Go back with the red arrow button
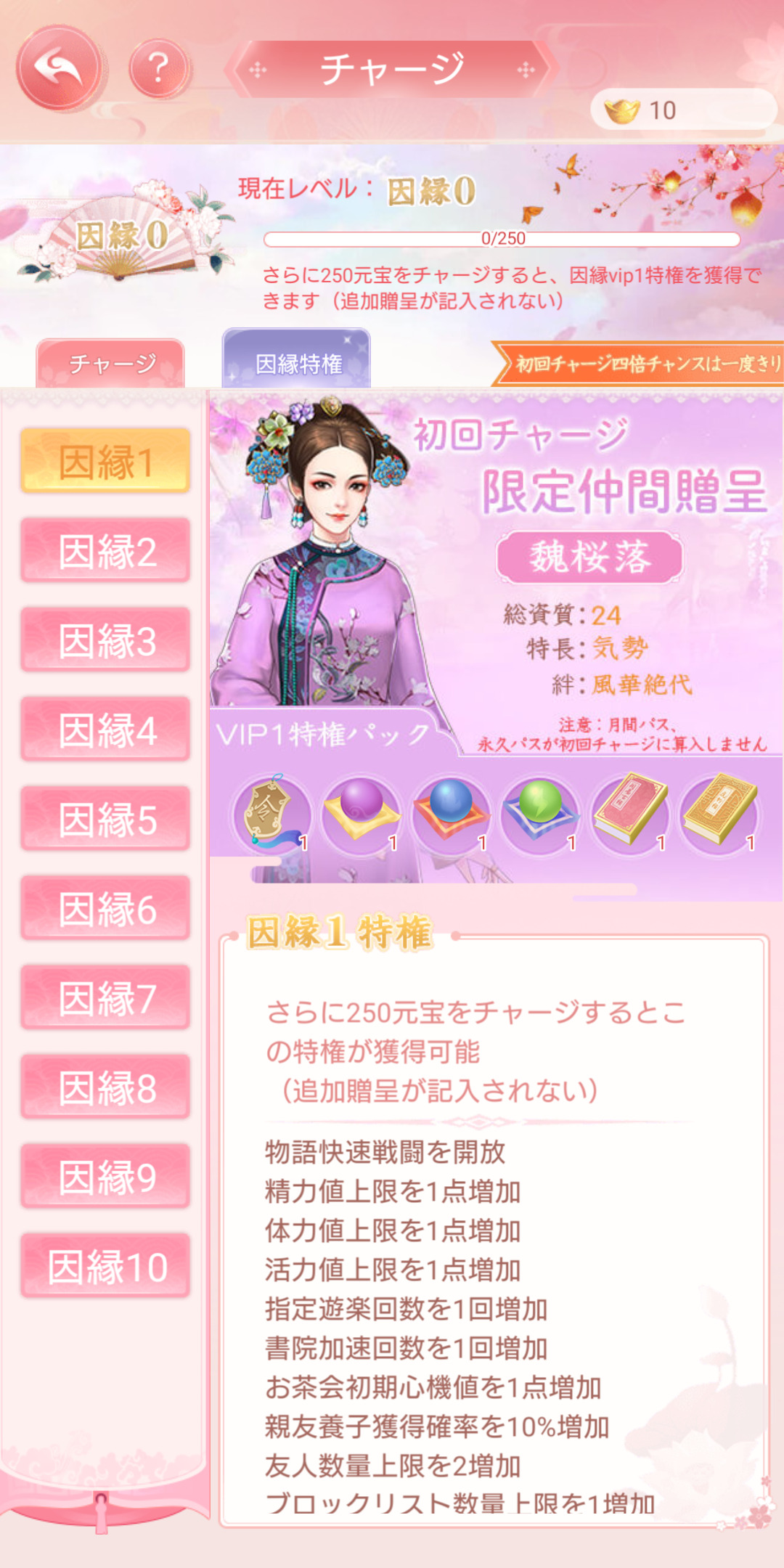Image resolution: width=784 pixels, height=1568 pixels. pos(60,68)
